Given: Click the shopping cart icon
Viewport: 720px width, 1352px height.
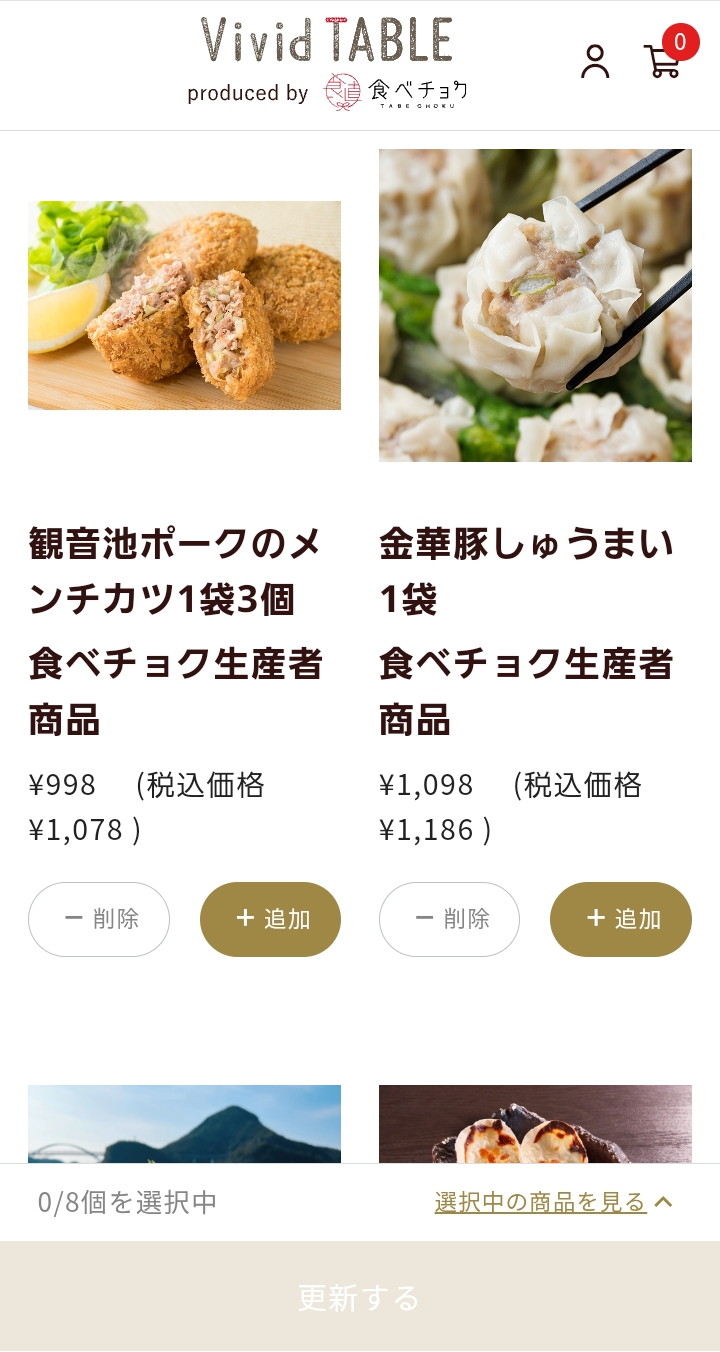Looking at the screenshot, I should pos(662,64).
